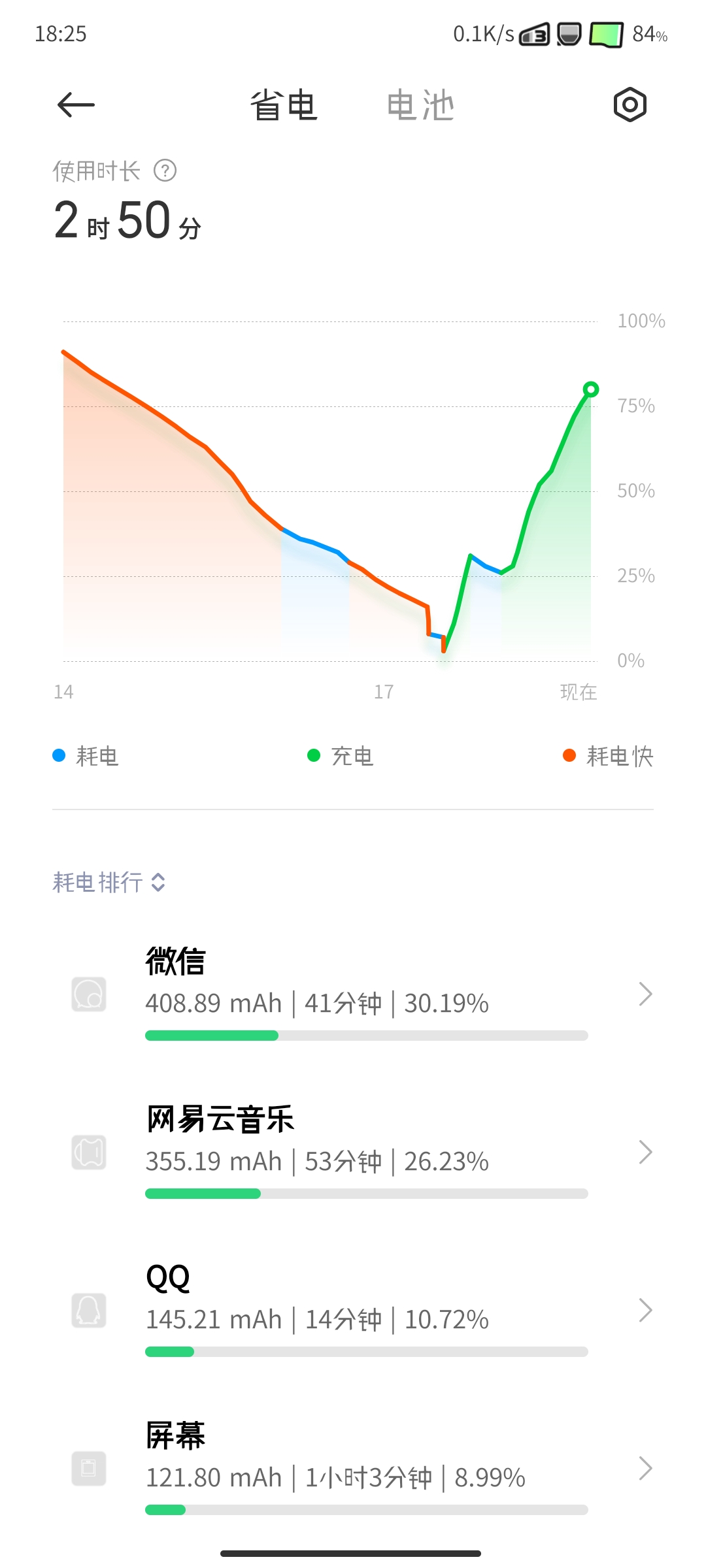Screen dimensions: 706x1568
Task: Go back using the arrow icon
Action: [76, 105]
